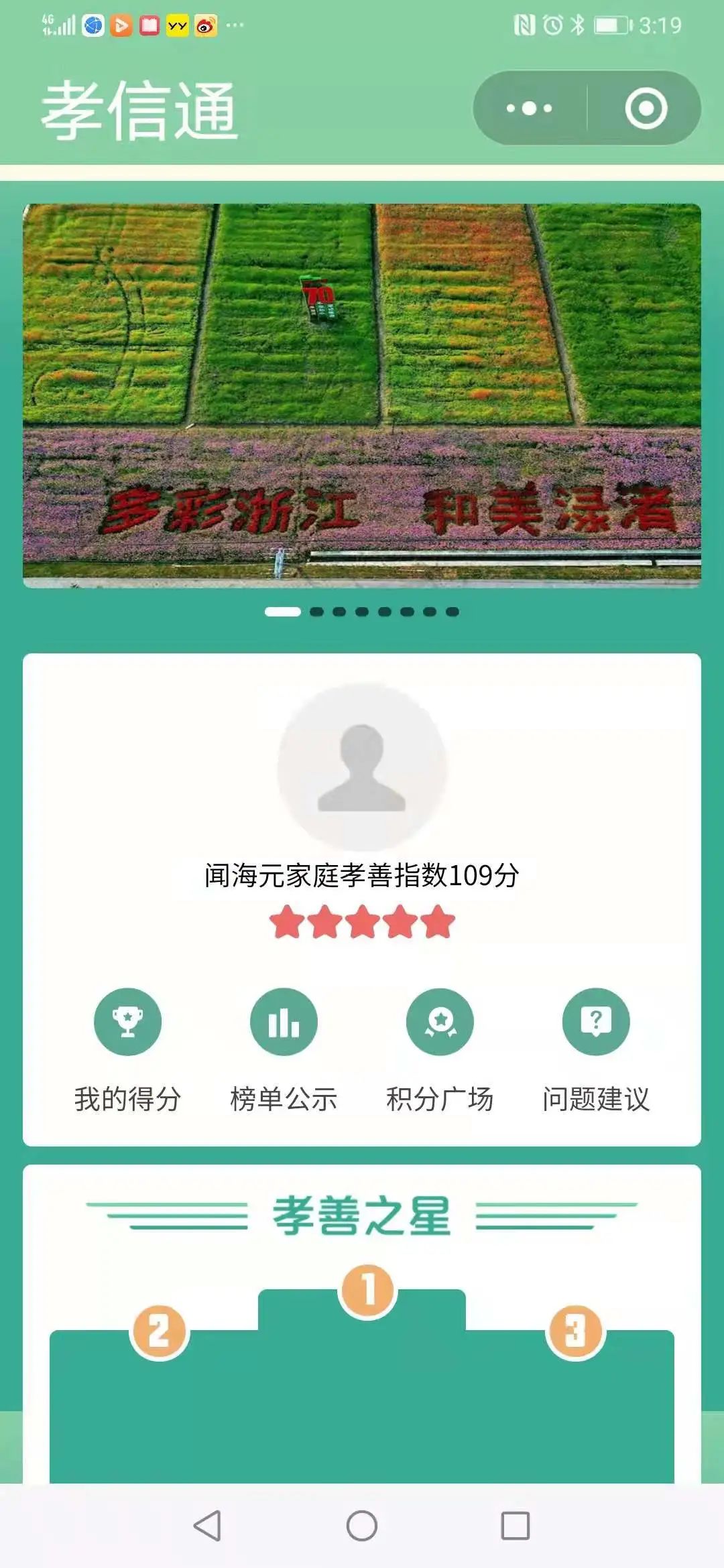Tap the system back button
This screenshot has width=724, height=1568.
pyautogui.click(x=207, y=1526)
